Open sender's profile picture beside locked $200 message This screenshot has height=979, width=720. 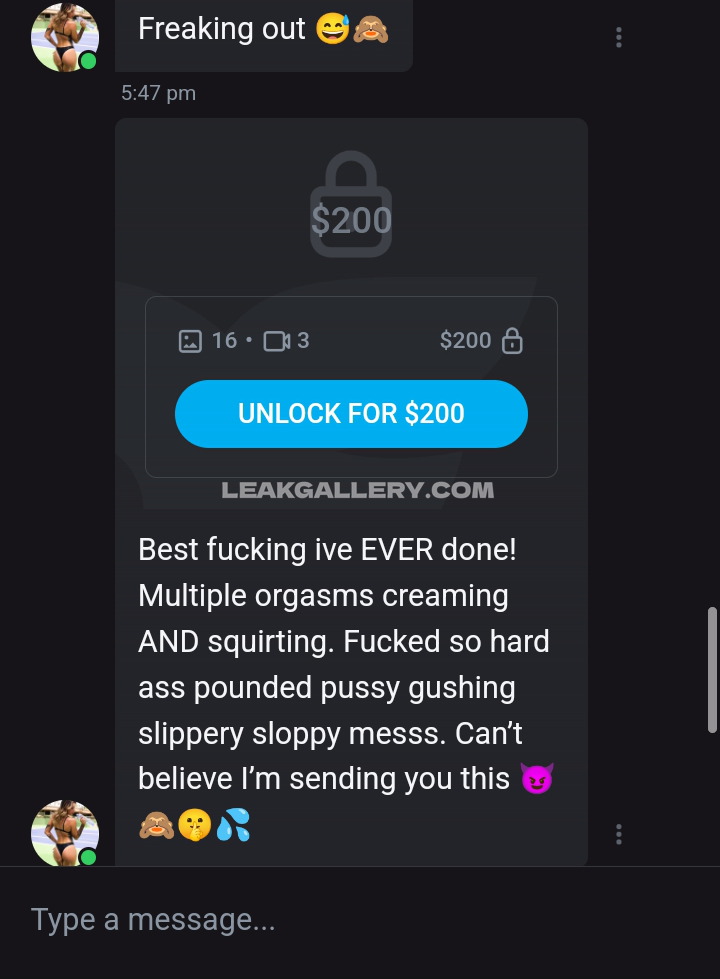click(65, 832)
